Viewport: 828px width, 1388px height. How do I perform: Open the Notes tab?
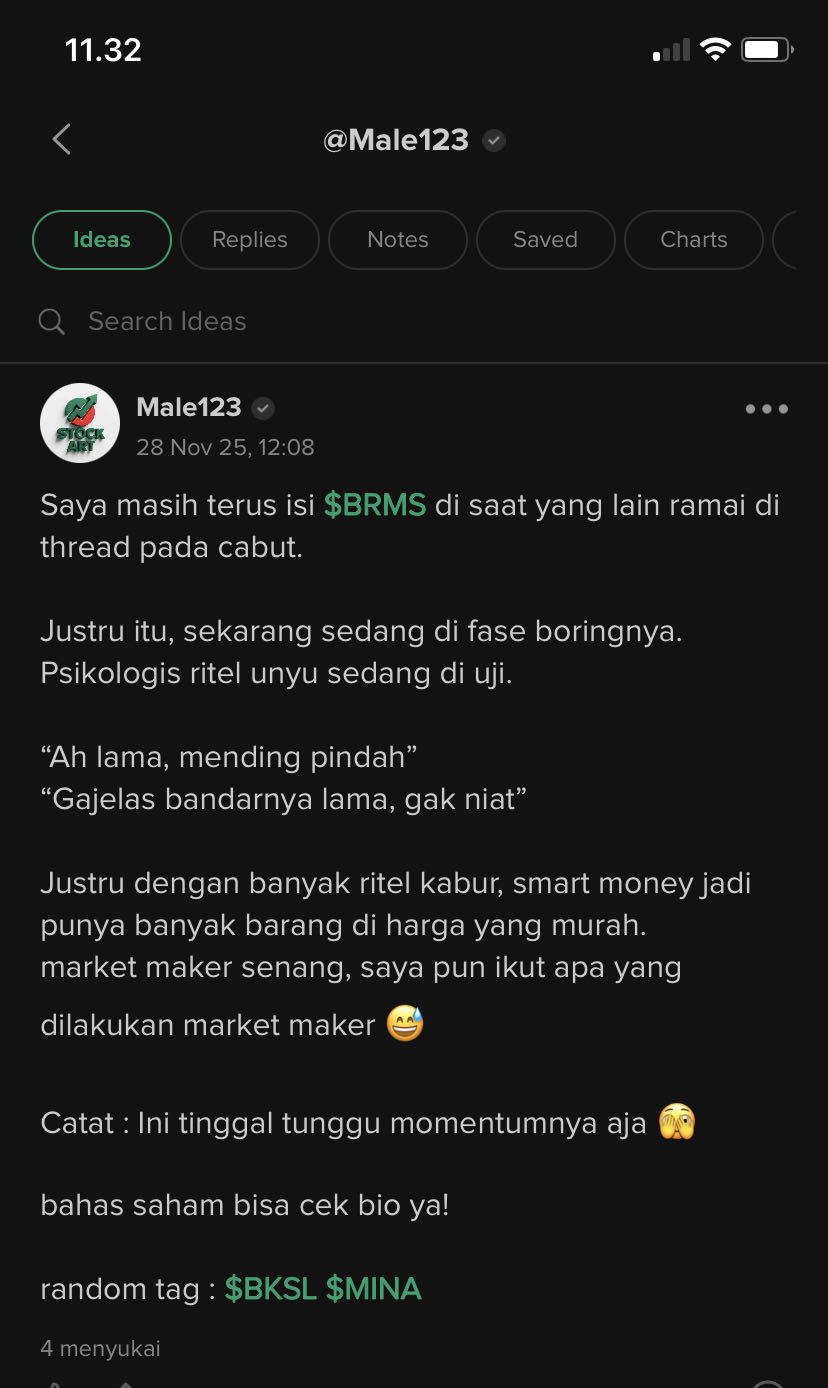coord(398,240)
